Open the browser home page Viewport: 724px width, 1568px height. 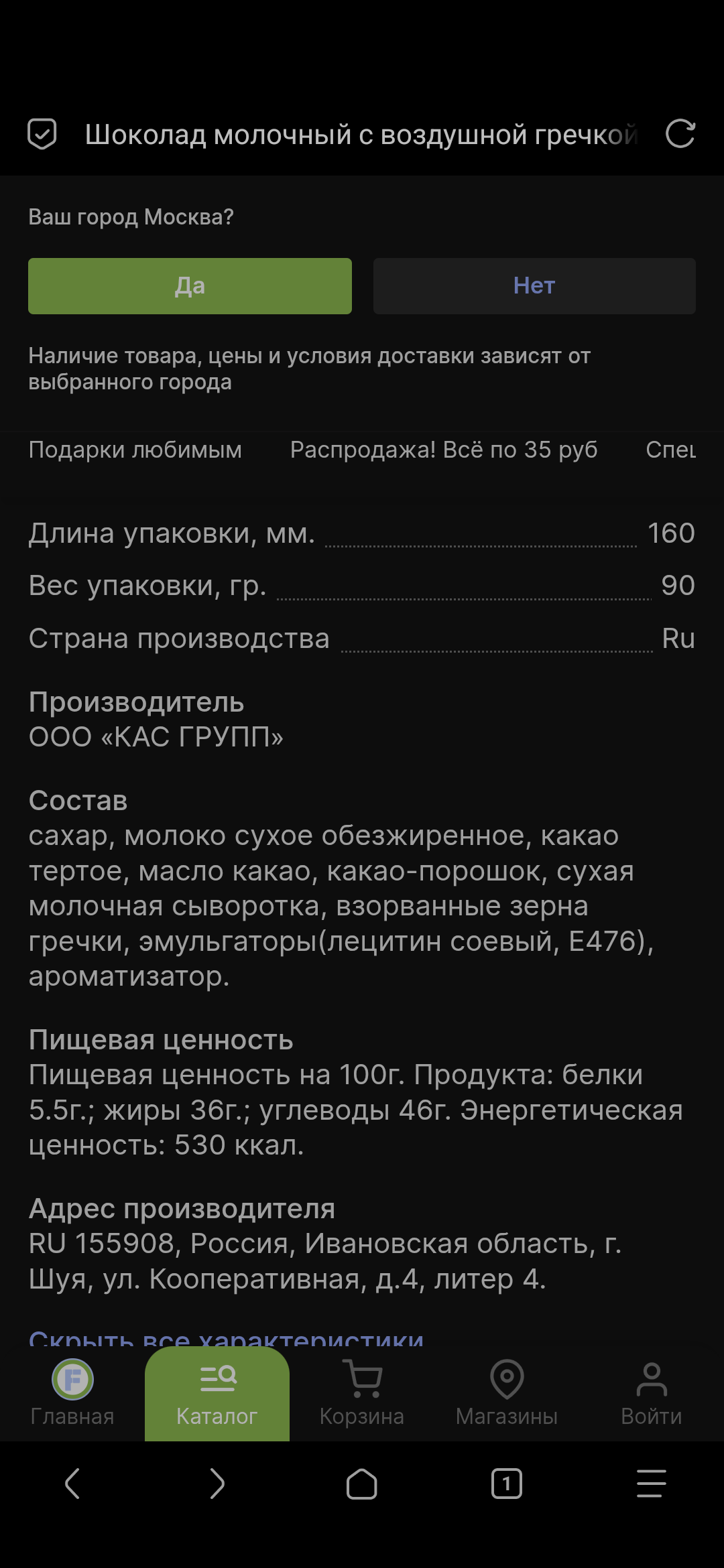362,1484
